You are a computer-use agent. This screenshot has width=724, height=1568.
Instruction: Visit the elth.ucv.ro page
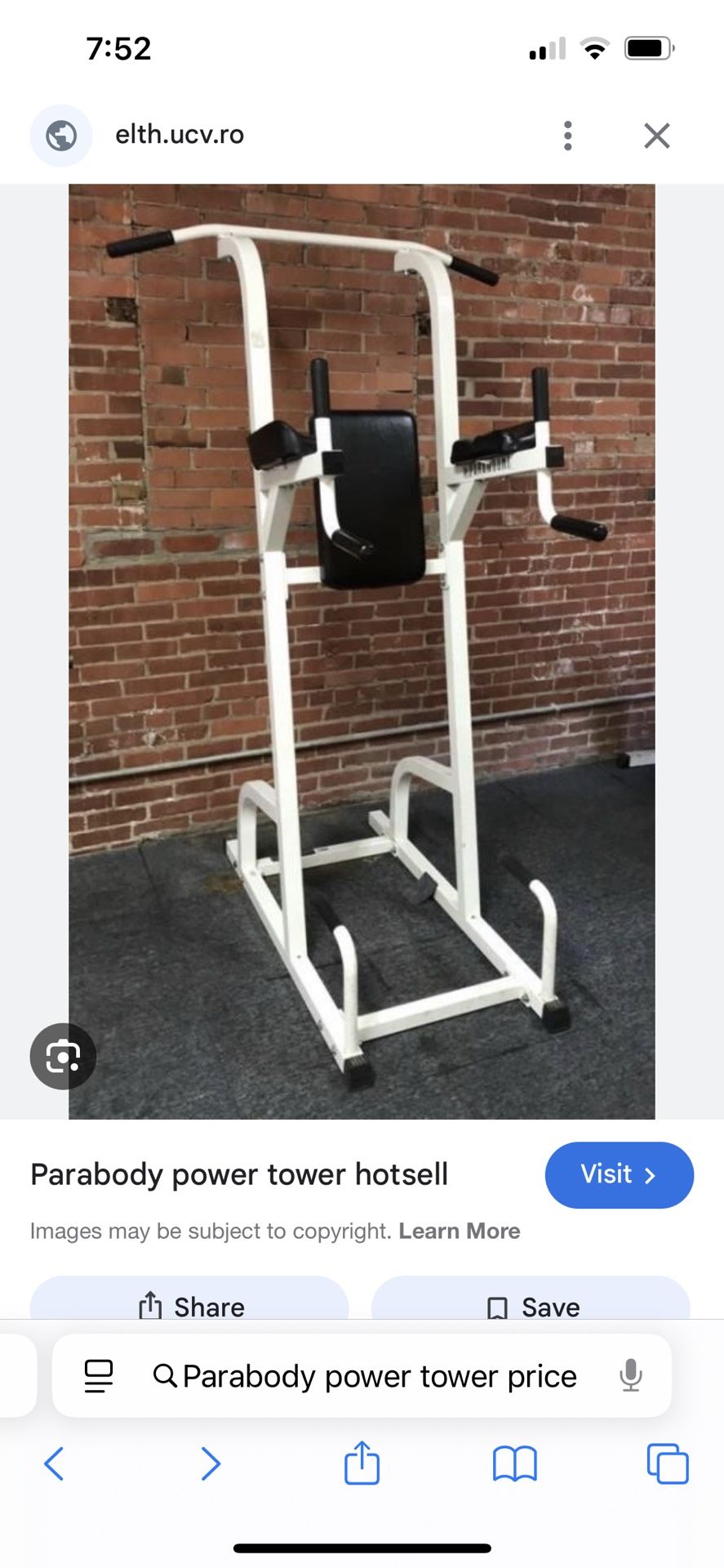pyautogui.click(x=619, y=1174)
